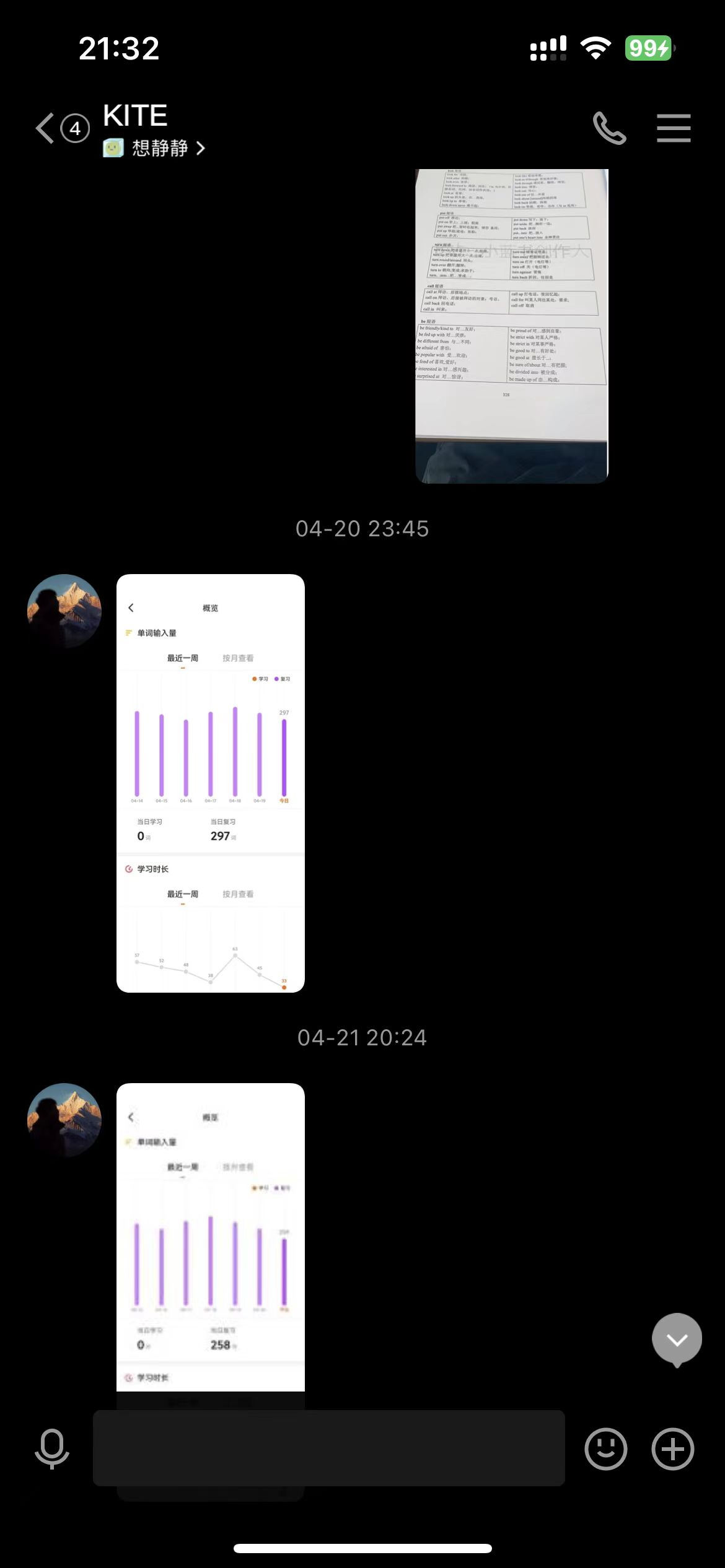Open the plus attachments panel
The width and height of the screenshot is (725, 1568).
coord(672,1448)
